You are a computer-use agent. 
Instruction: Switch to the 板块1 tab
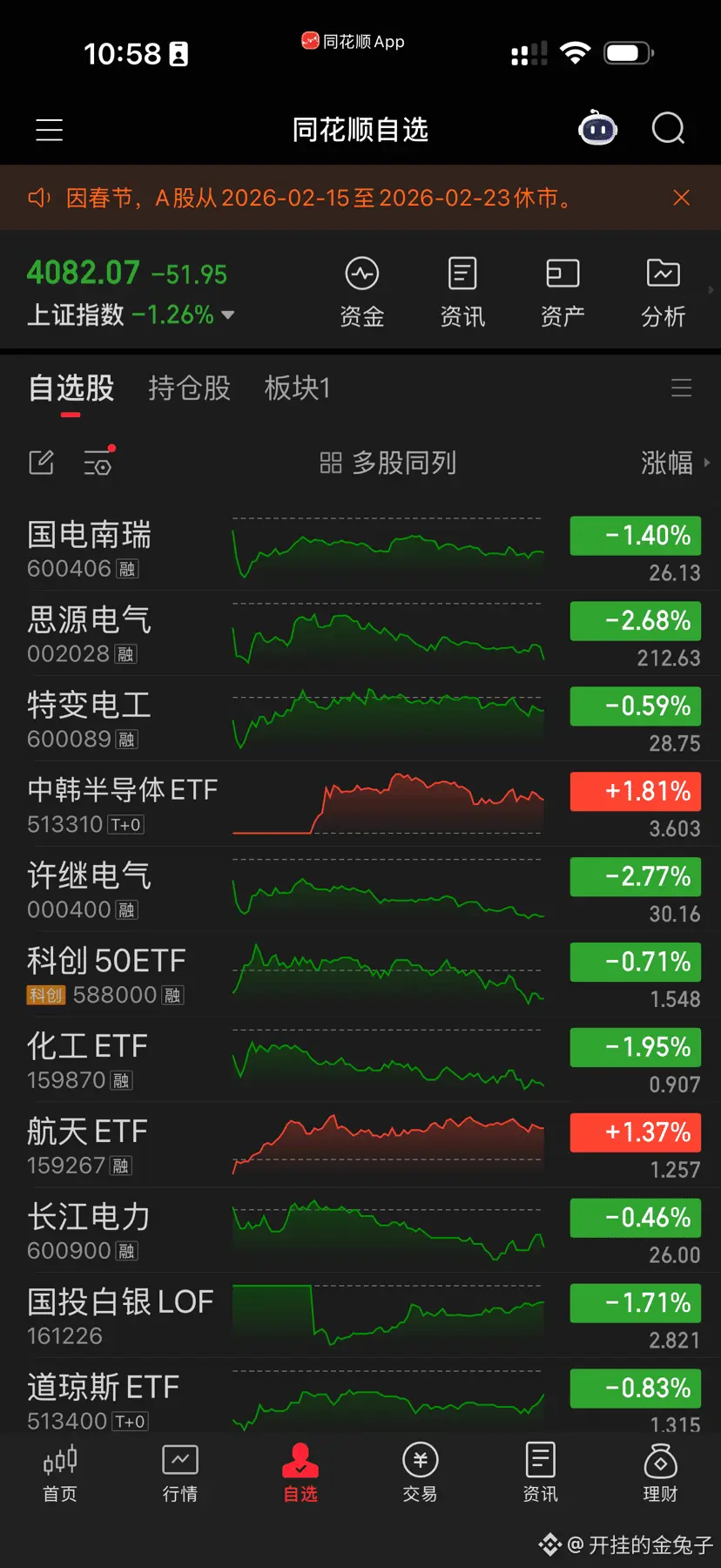pos(298,388)
